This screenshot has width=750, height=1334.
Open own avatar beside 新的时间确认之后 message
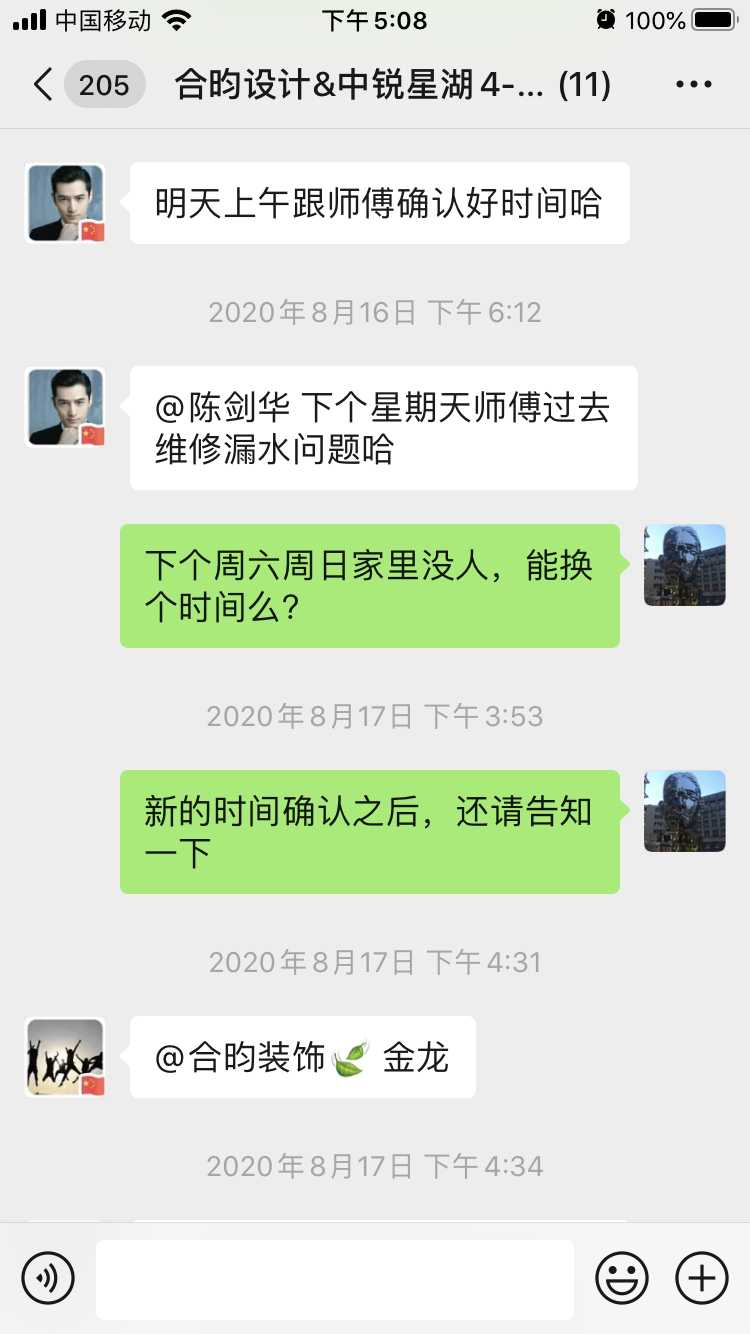[684, 811]
